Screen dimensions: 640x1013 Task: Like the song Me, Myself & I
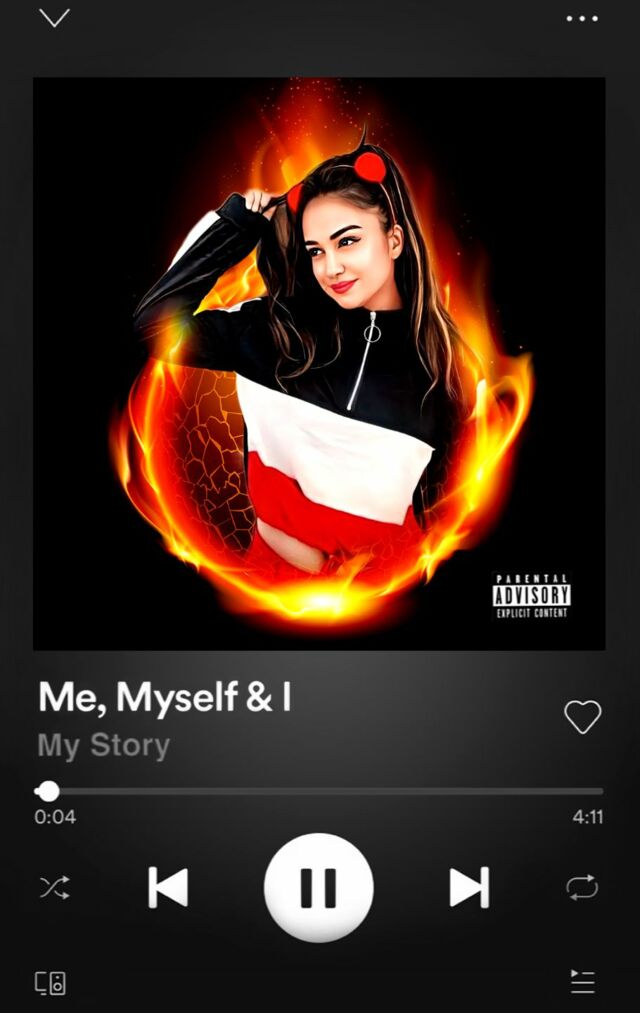583,716
